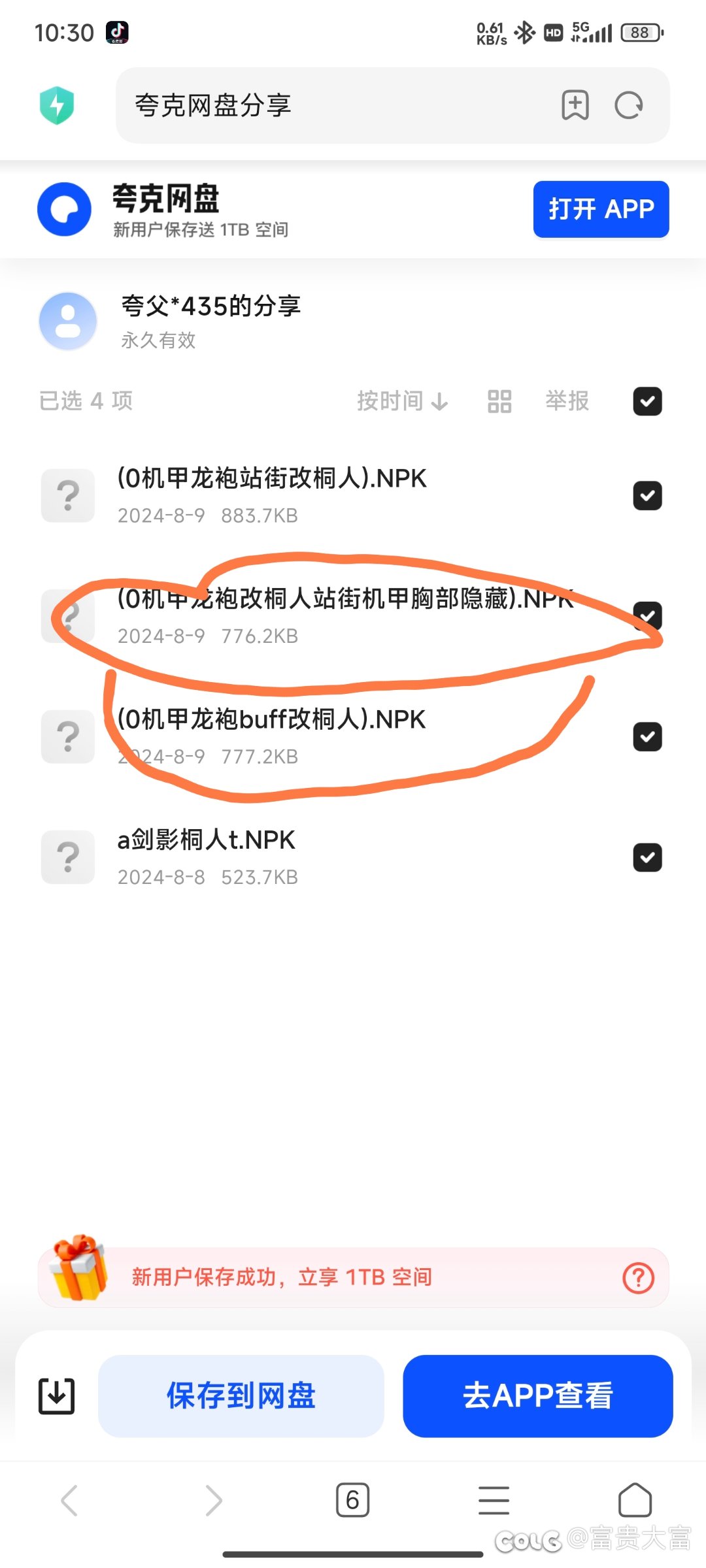Open the browser tabs switcher showing 6
The height and width of the screenshot is (1568, 706).
coord(352,1499)
